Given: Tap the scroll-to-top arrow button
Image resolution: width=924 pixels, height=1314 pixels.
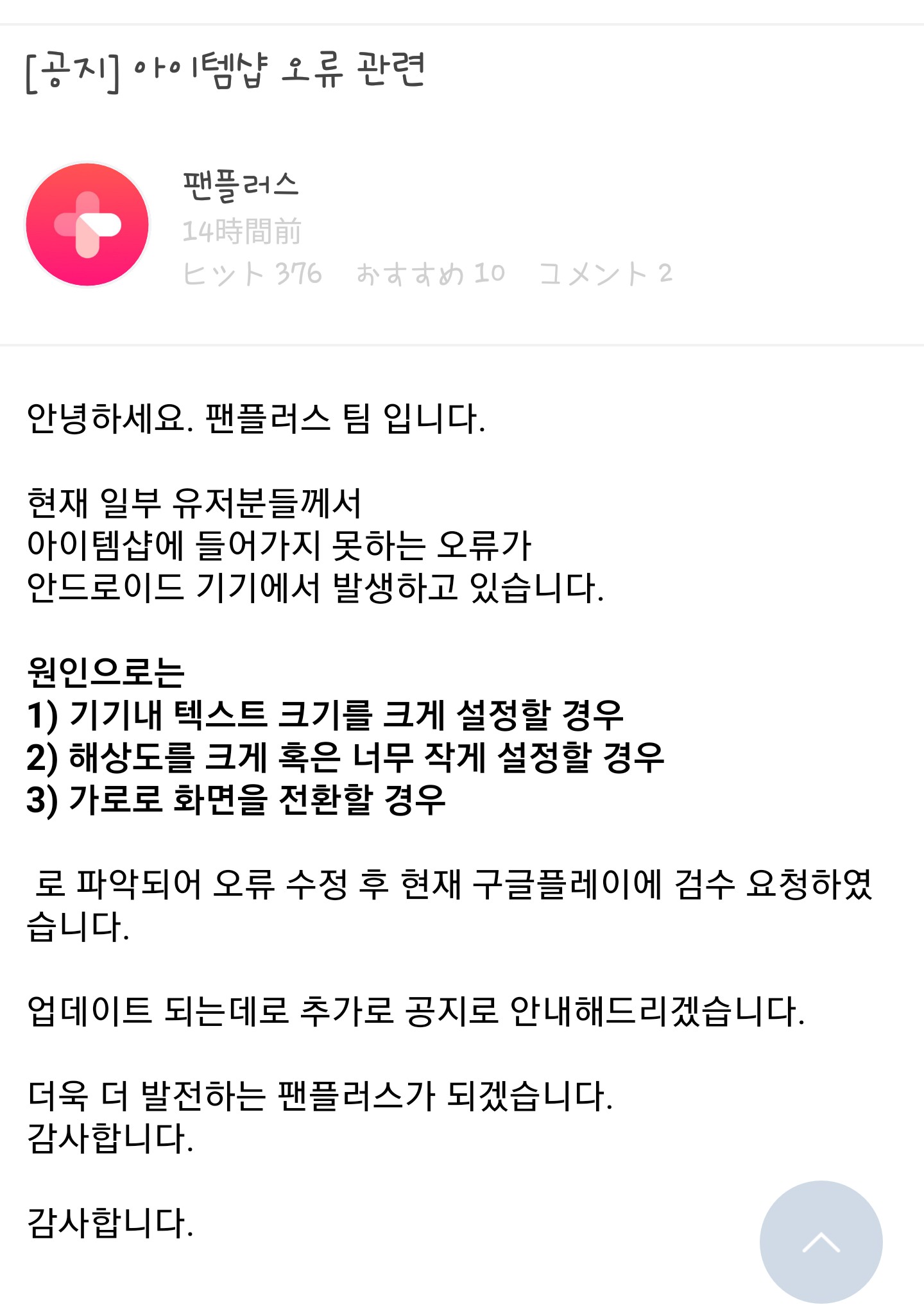Looking at the screenshot, I should point(821,1241).
